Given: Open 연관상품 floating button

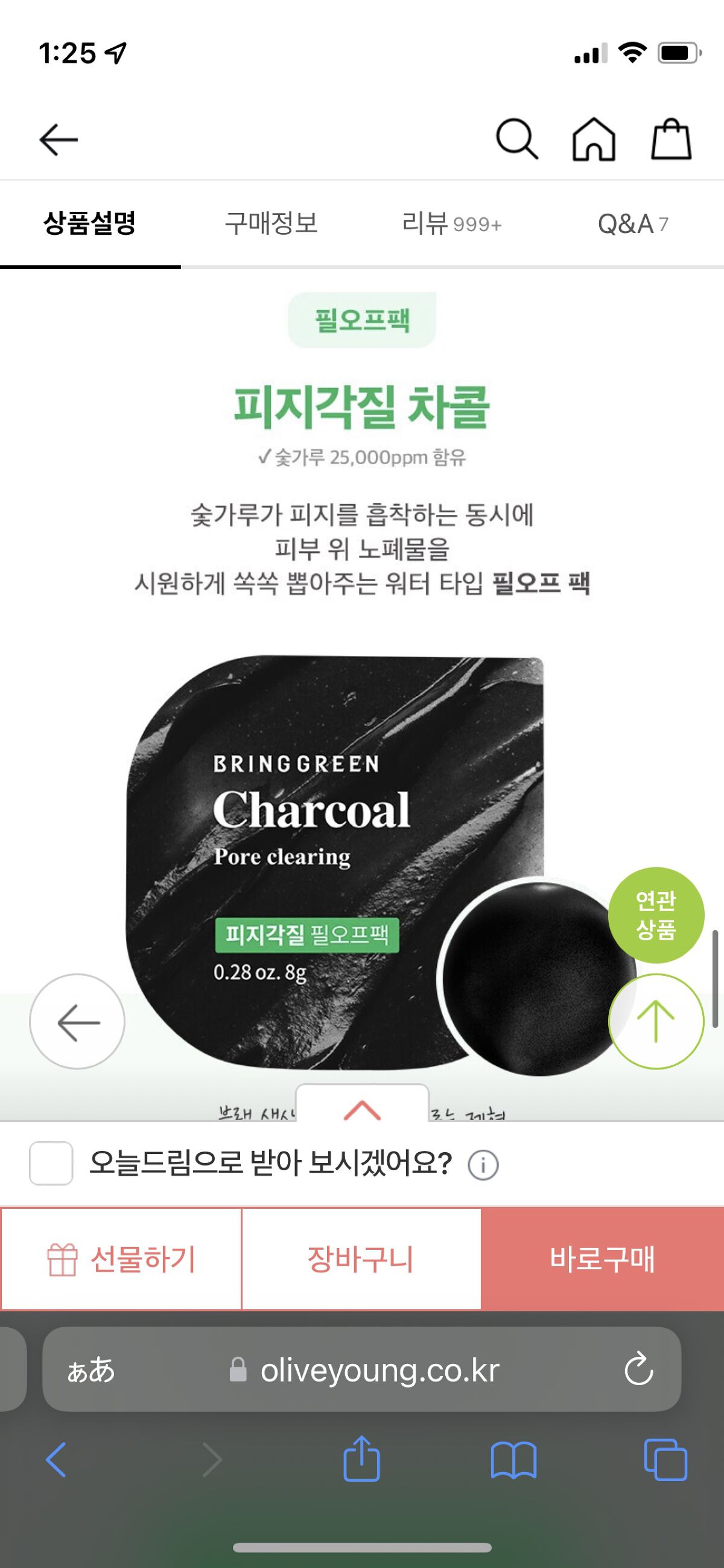Looking at the screenshot, I should [x=656, y=915].
